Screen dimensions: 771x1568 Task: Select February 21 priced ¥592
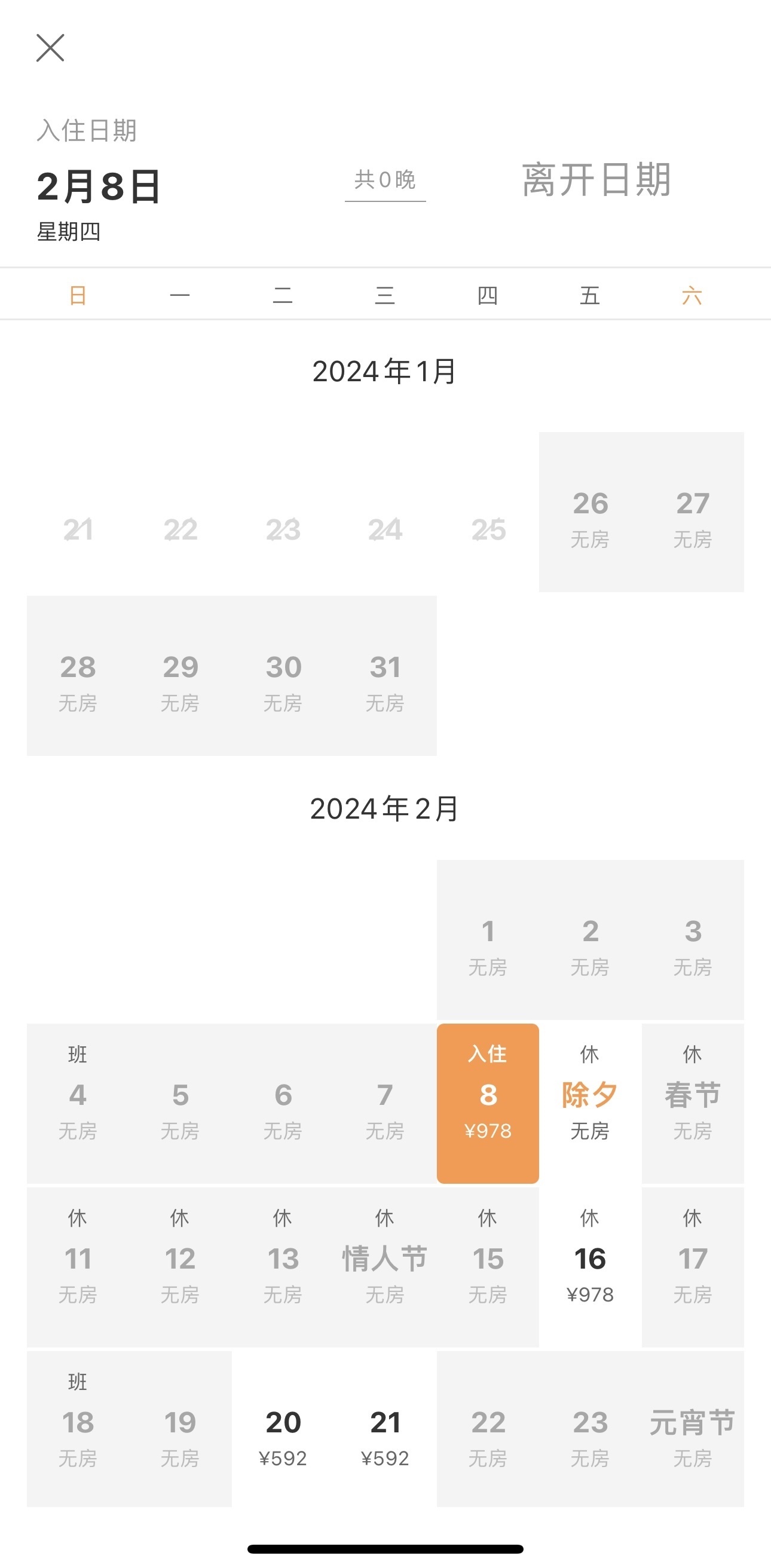[x=385, y=1431]
